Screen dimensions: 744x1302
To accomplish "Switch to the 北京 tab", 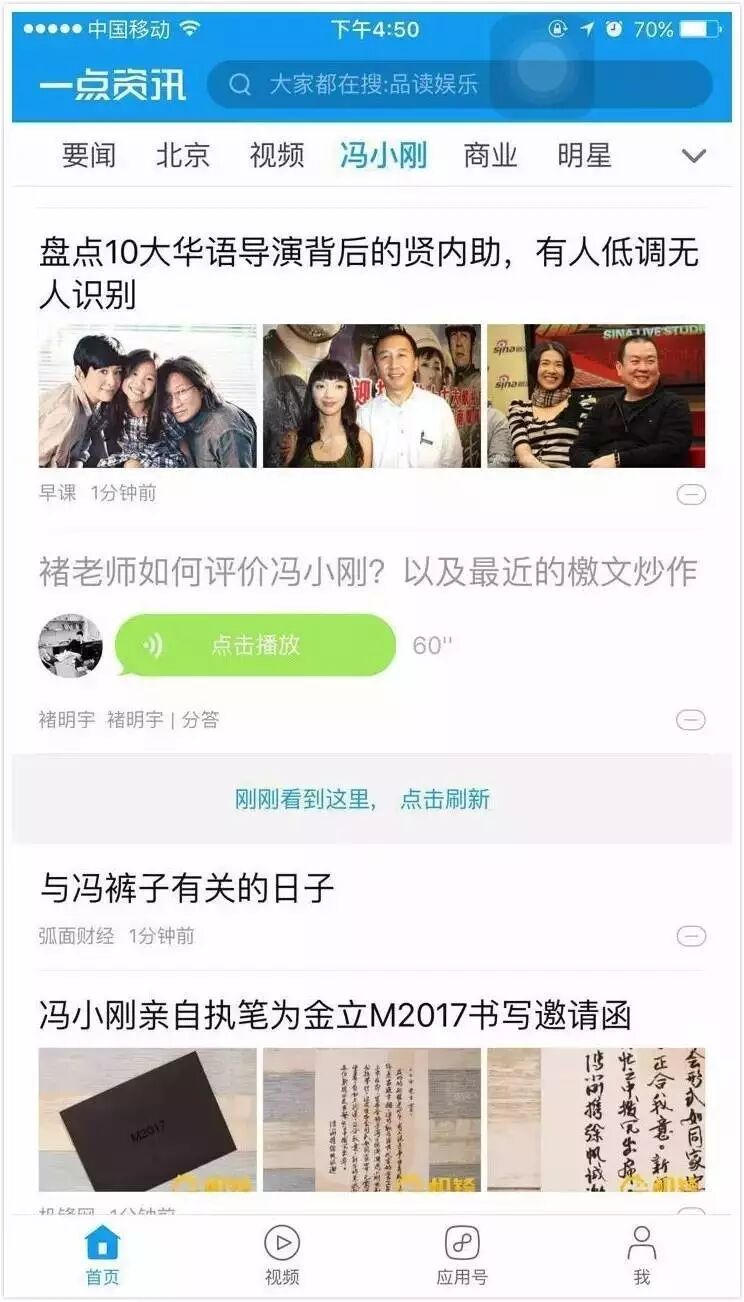I will (183, 156).
